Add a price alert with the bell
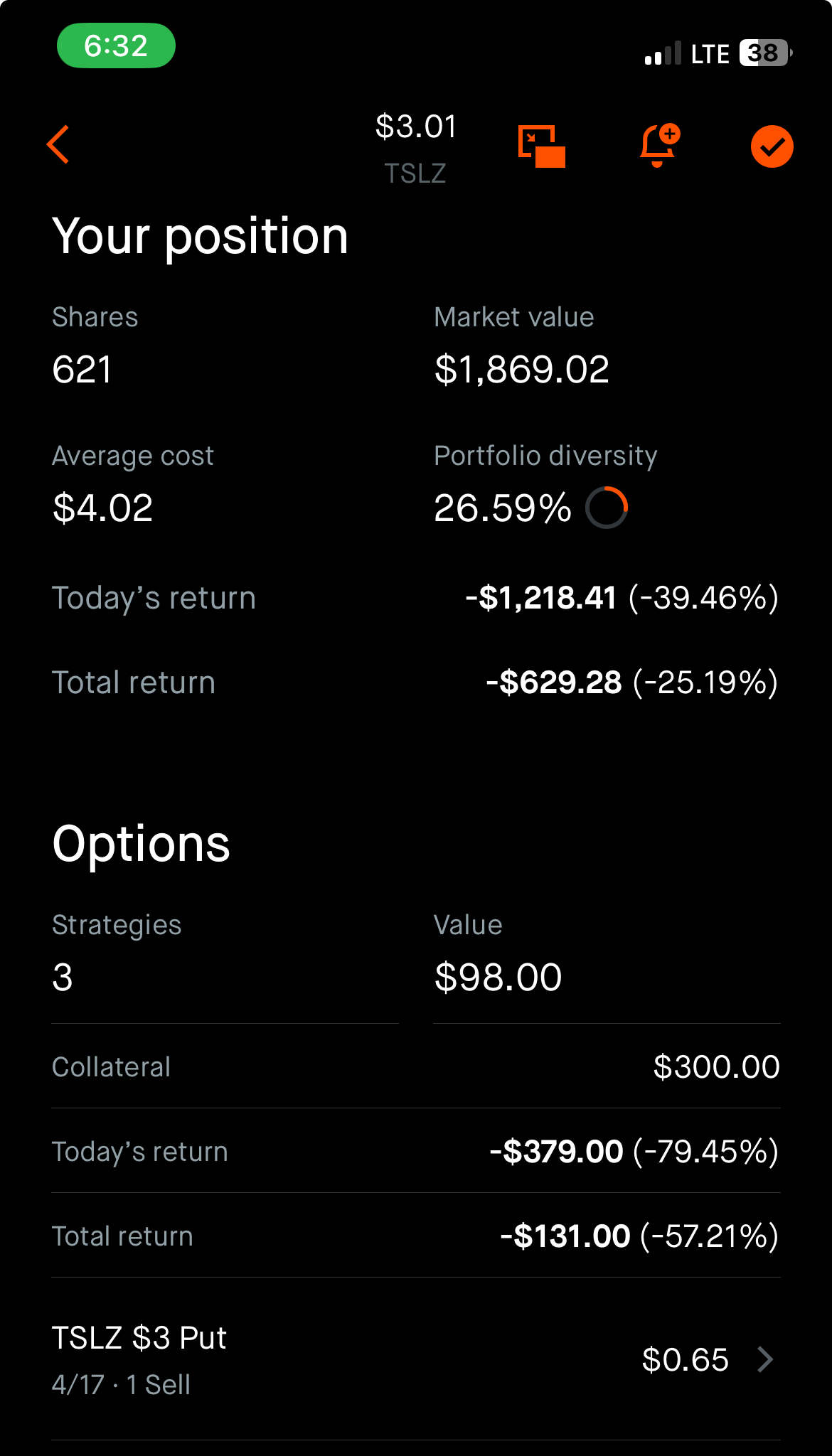The image size is (832, 1456). [660, 145]
